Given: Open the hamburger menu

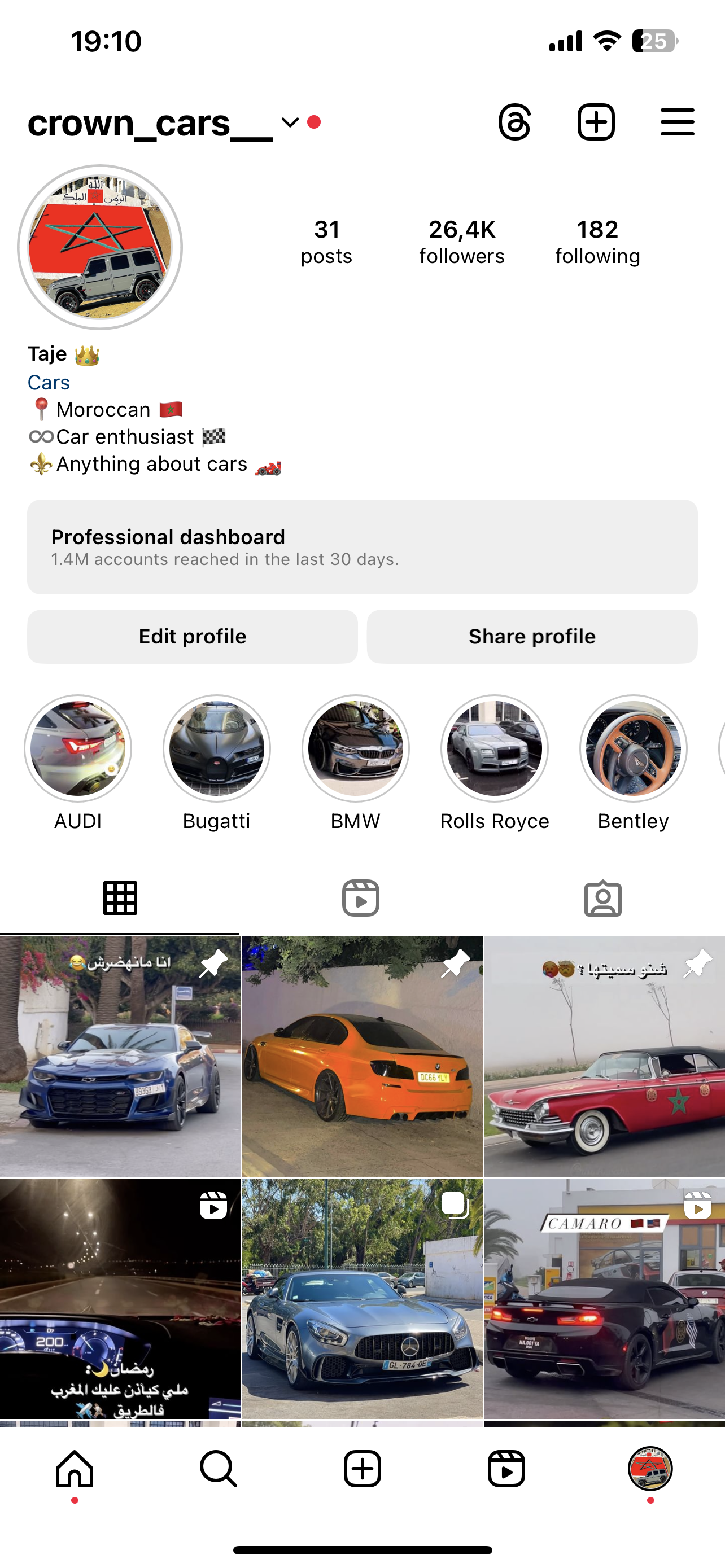Looking at the screenshot, I should coord(677,122).
